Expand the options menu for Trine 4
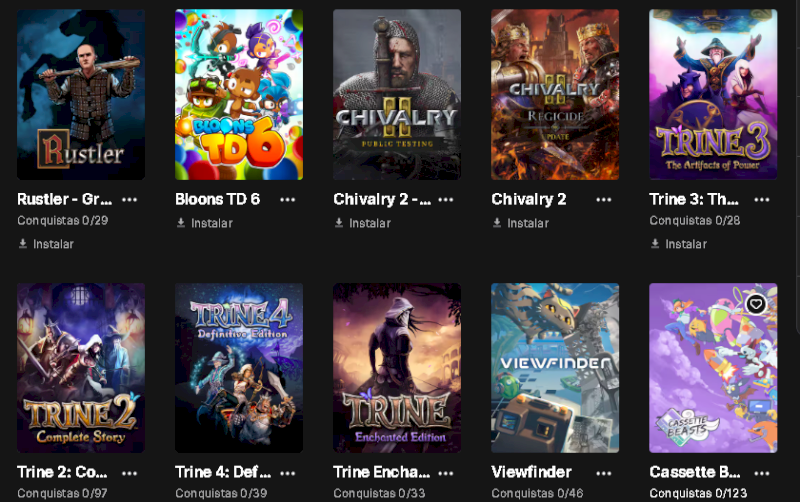 [288, 472]
